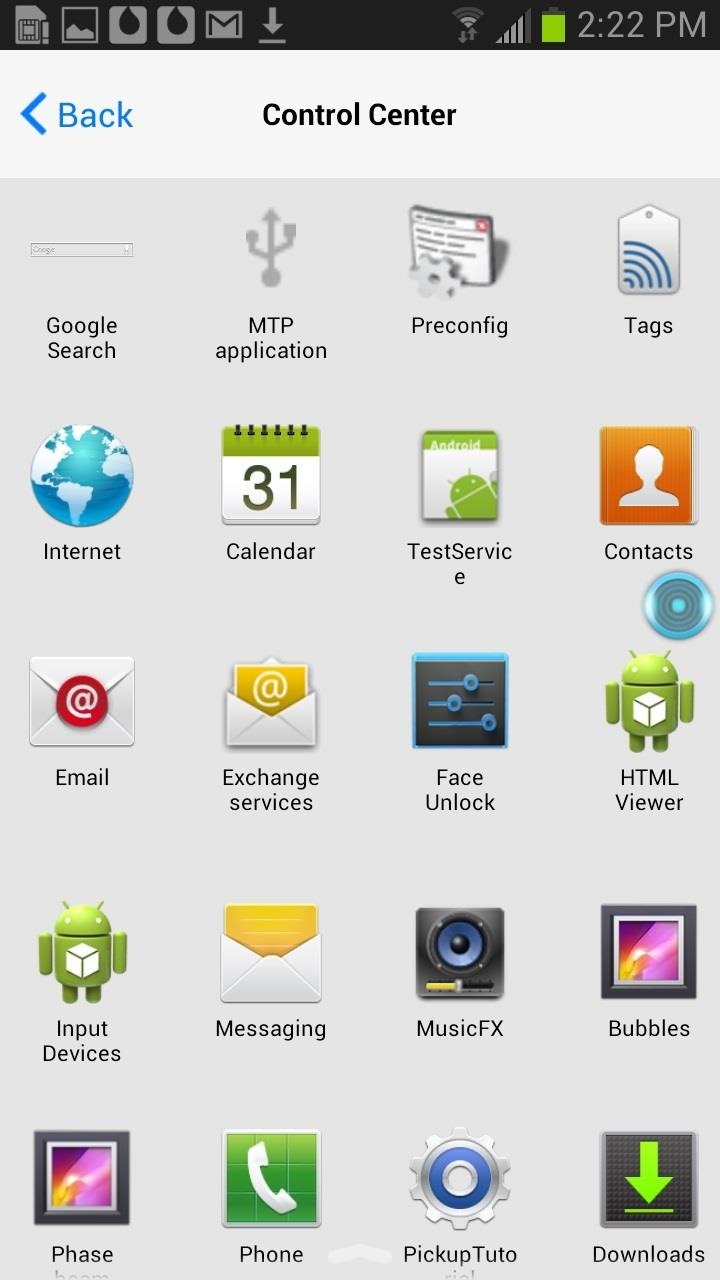Tap the floating blue circle button
The image size is (720, 1280).
[678, 605]
